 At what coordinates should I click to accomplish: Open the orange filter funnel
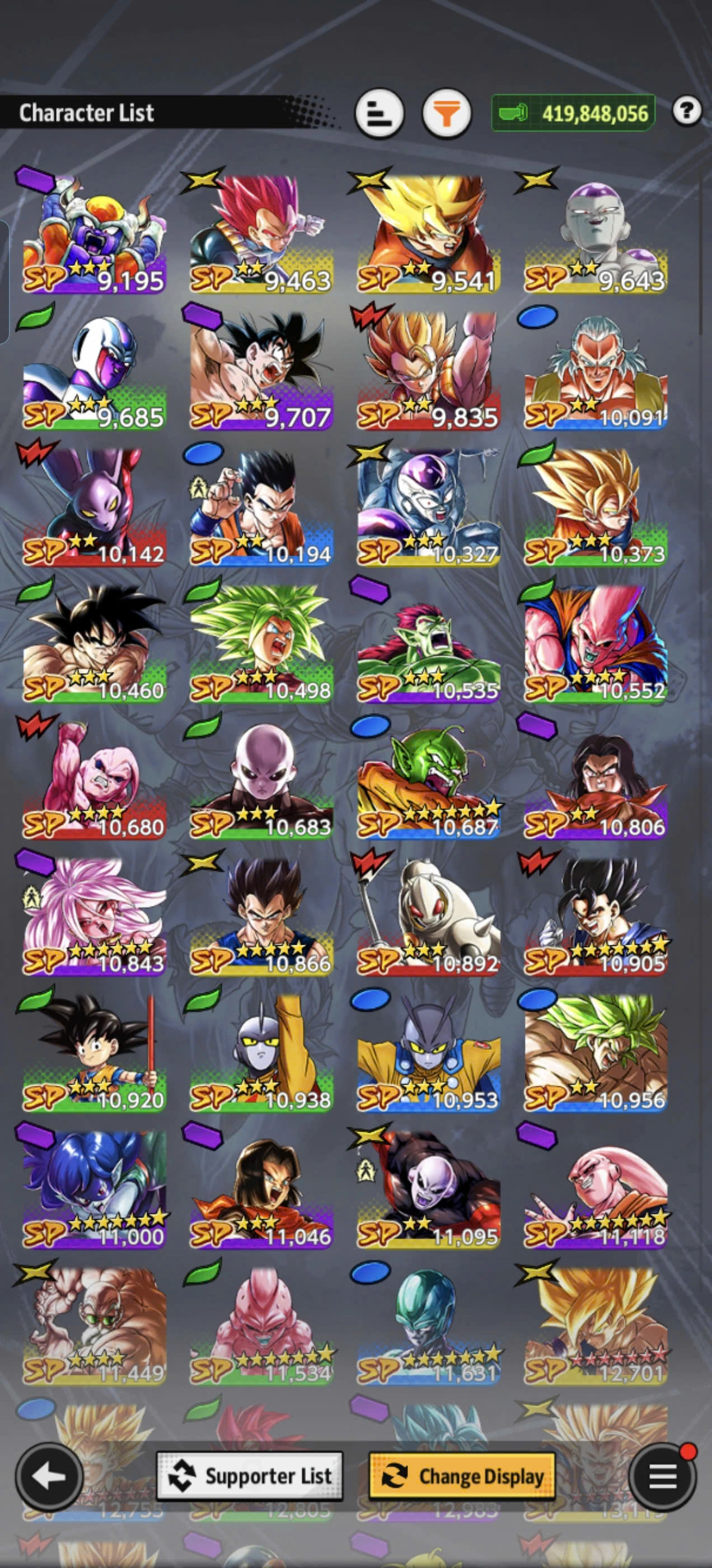446,113
